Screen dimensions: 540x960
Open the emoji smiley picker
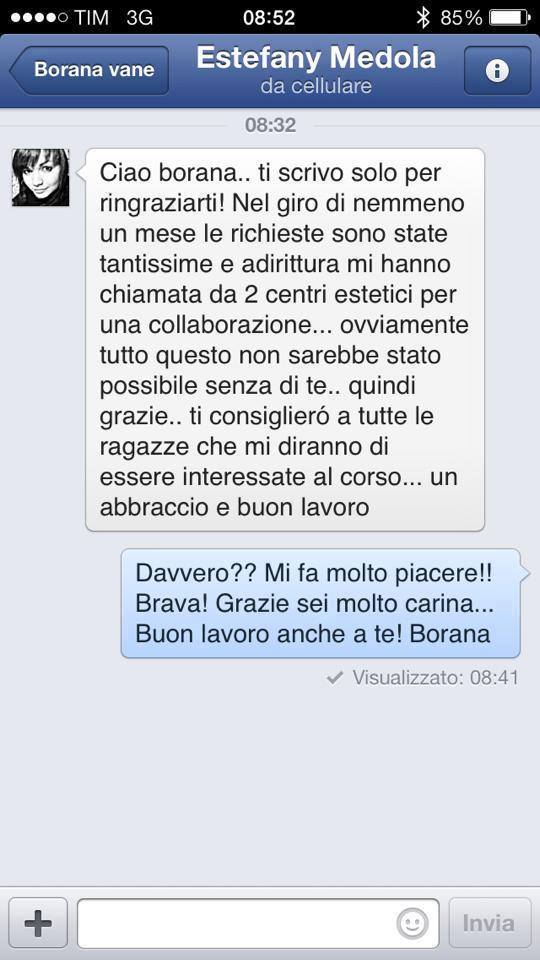click(412, 923)
